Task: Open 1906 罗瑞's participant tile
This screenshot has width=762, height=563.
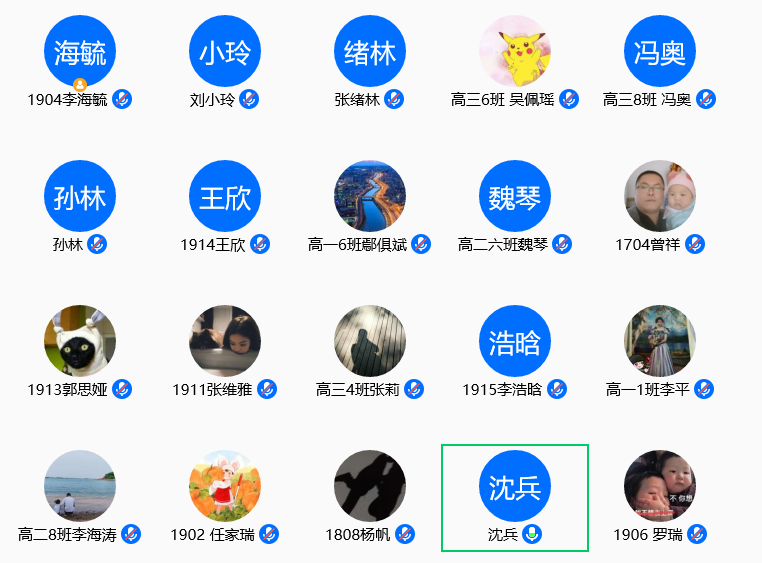Action: (660, 486)
